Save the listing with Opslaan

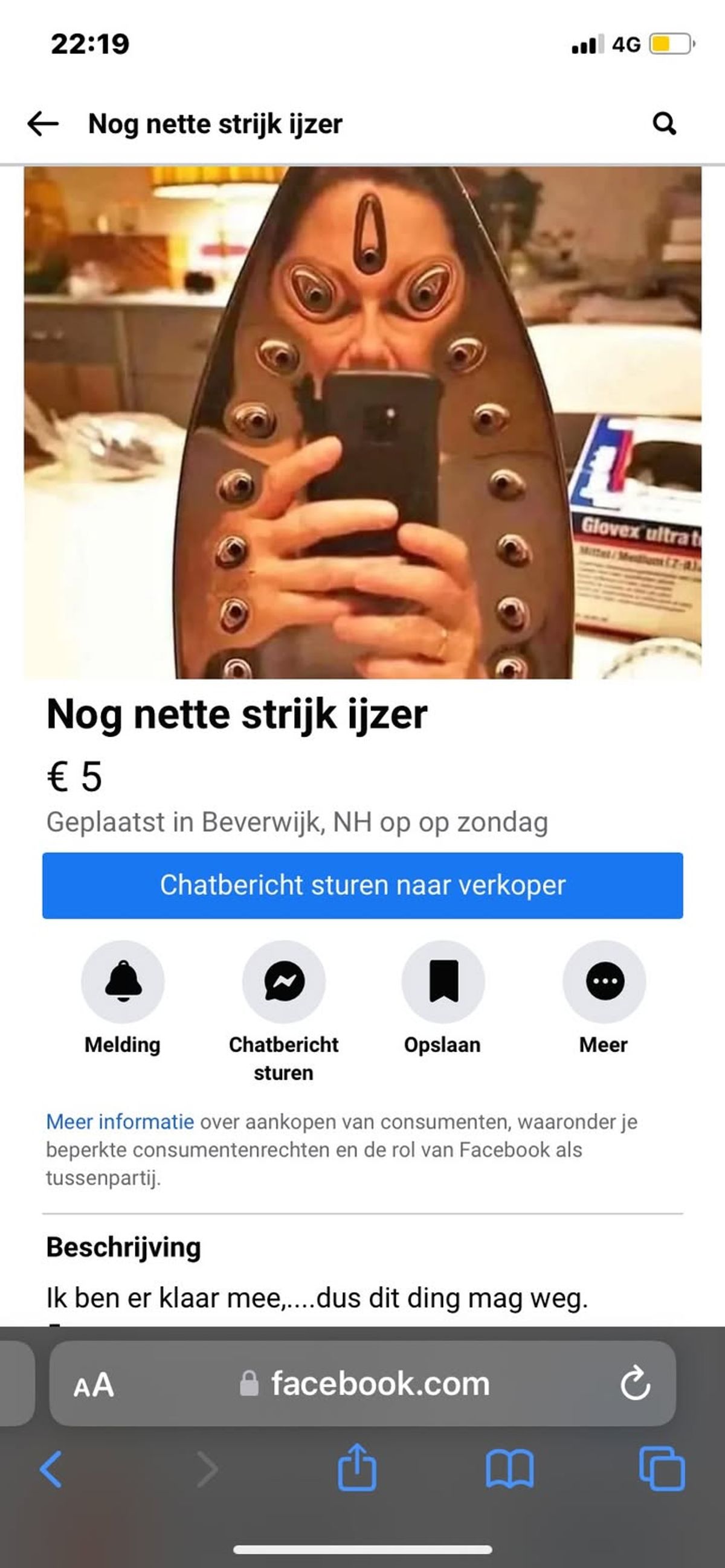443,981
